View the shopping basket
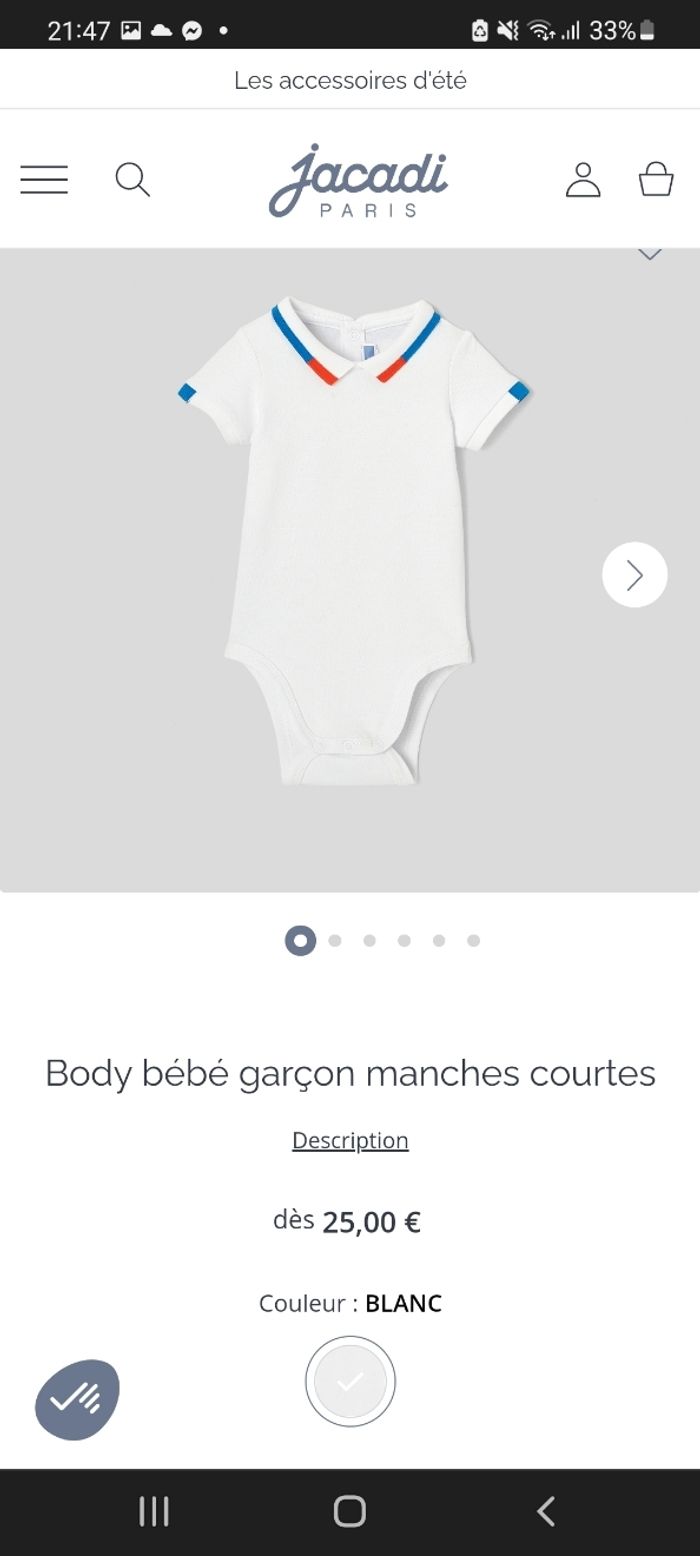 click(x=656, y=180)
